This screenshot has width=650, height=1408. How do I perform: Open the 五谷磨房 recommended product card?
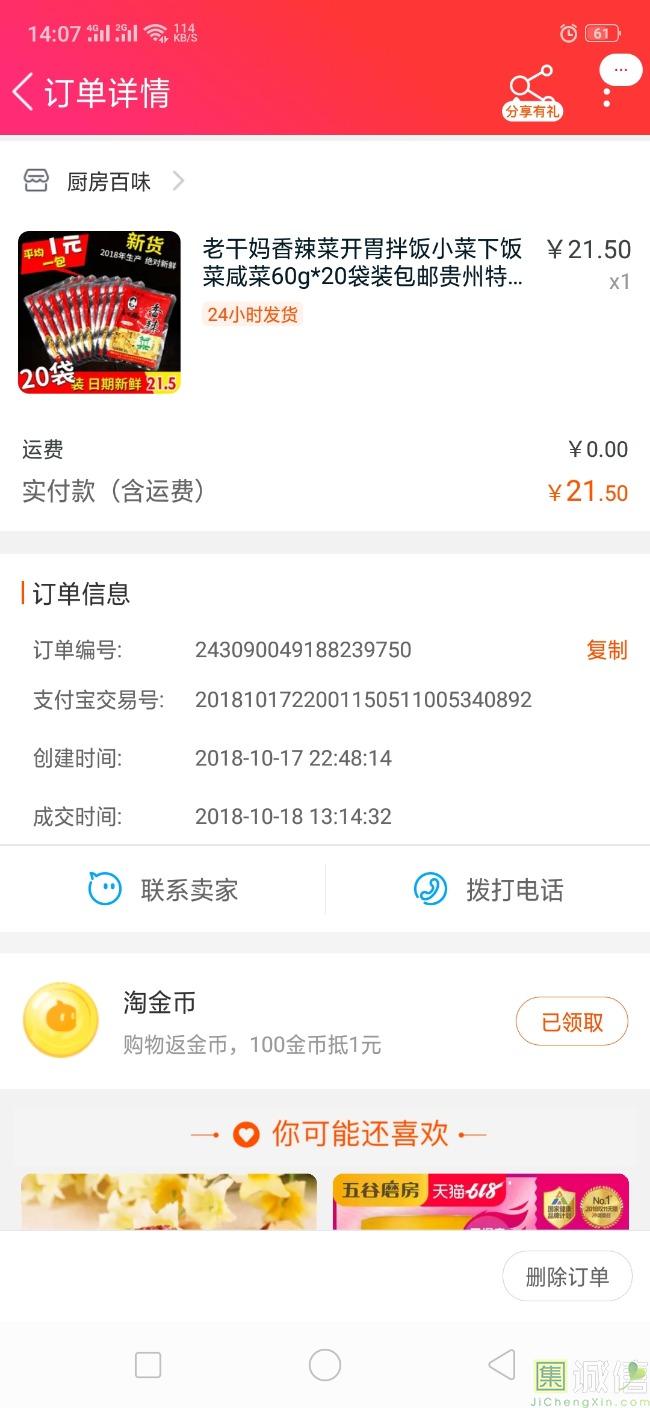pos(480,1202)
